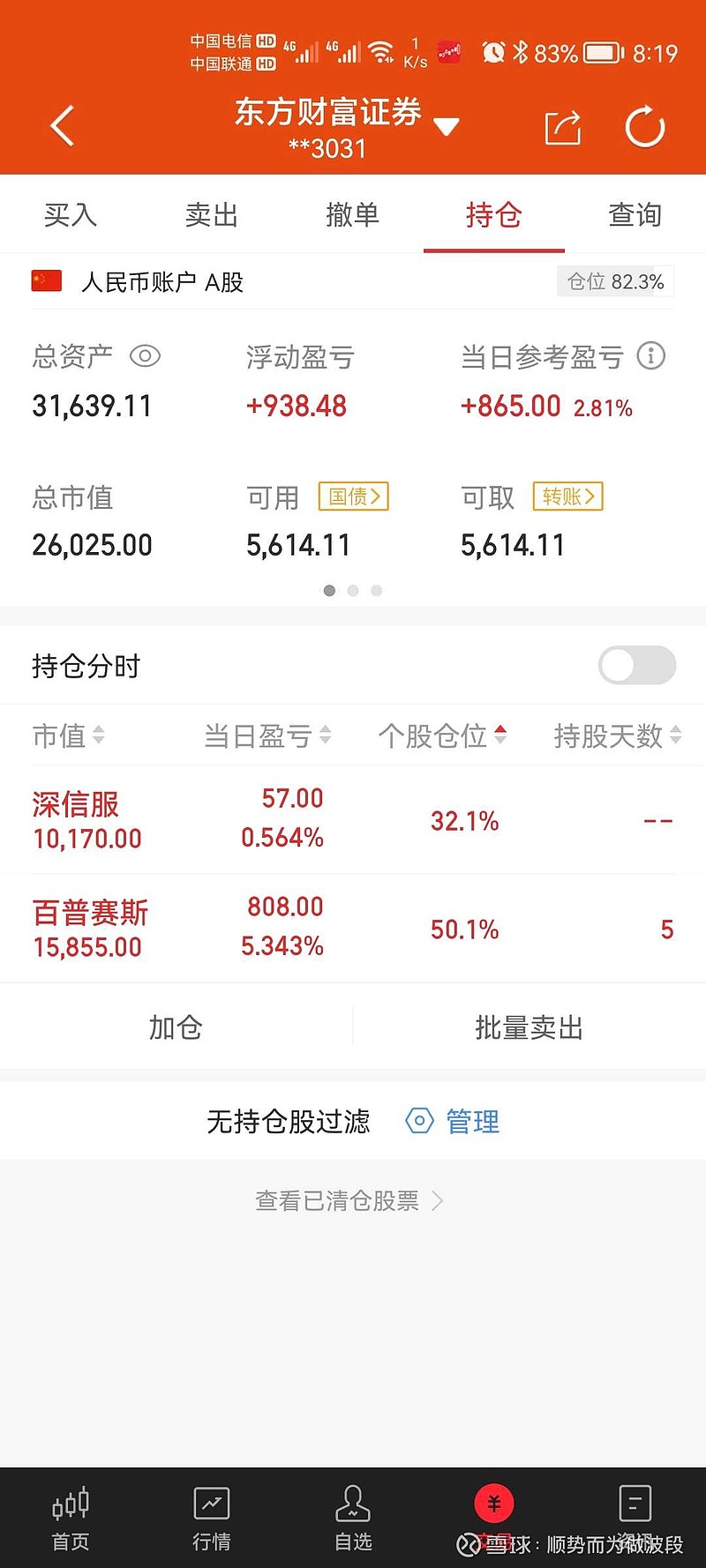Show info about 当日参考盈亏
The image size is (706, 1568).
[x=651, y=355]
